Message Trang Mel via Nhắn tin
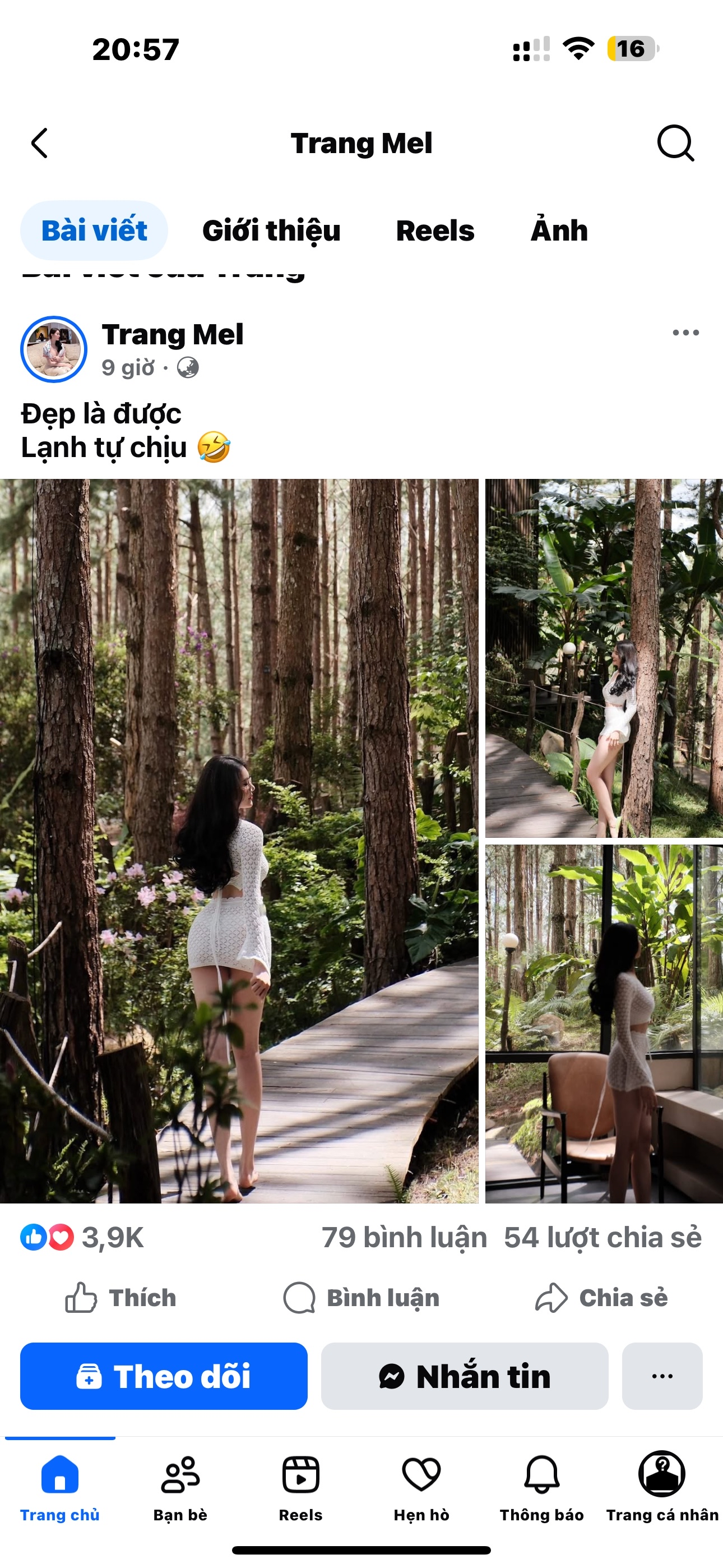The image size is (723, 1568). [465, 1376]
